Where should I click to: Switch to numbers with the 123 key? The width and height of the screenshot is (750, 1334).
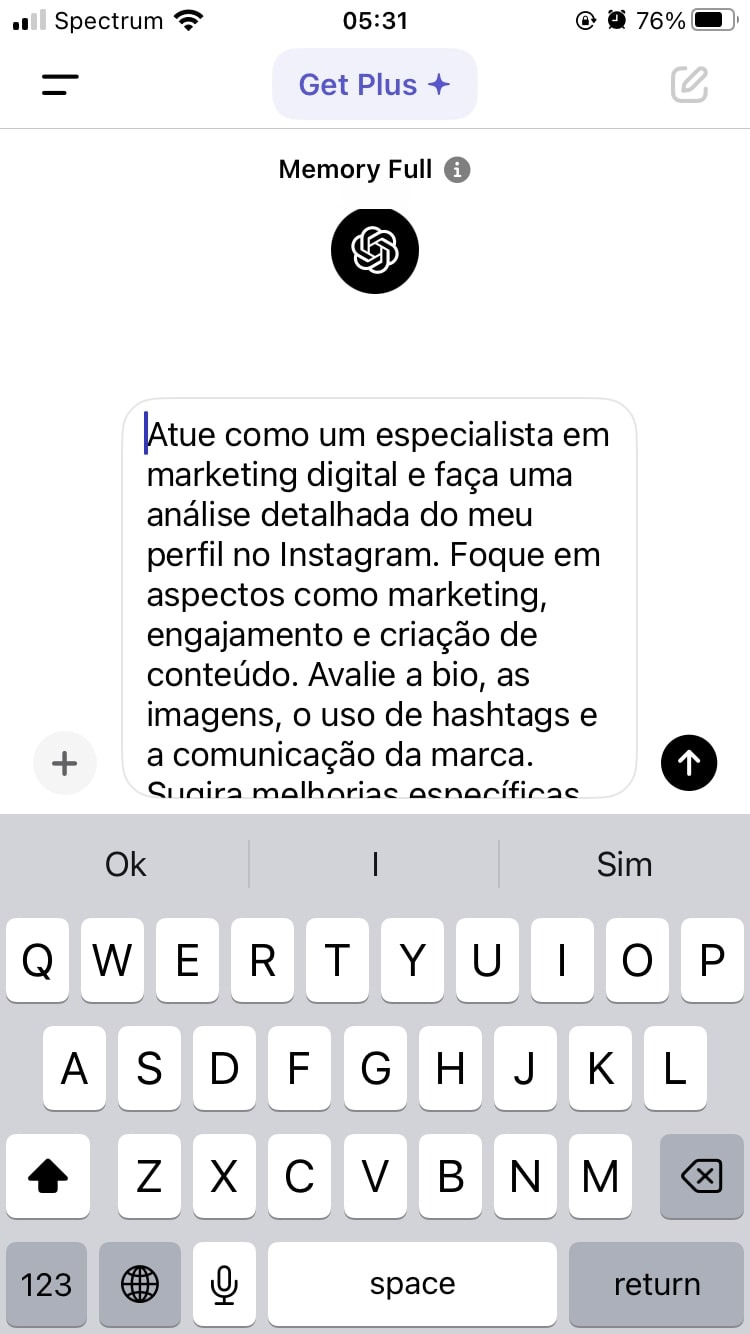point(46,1283)
